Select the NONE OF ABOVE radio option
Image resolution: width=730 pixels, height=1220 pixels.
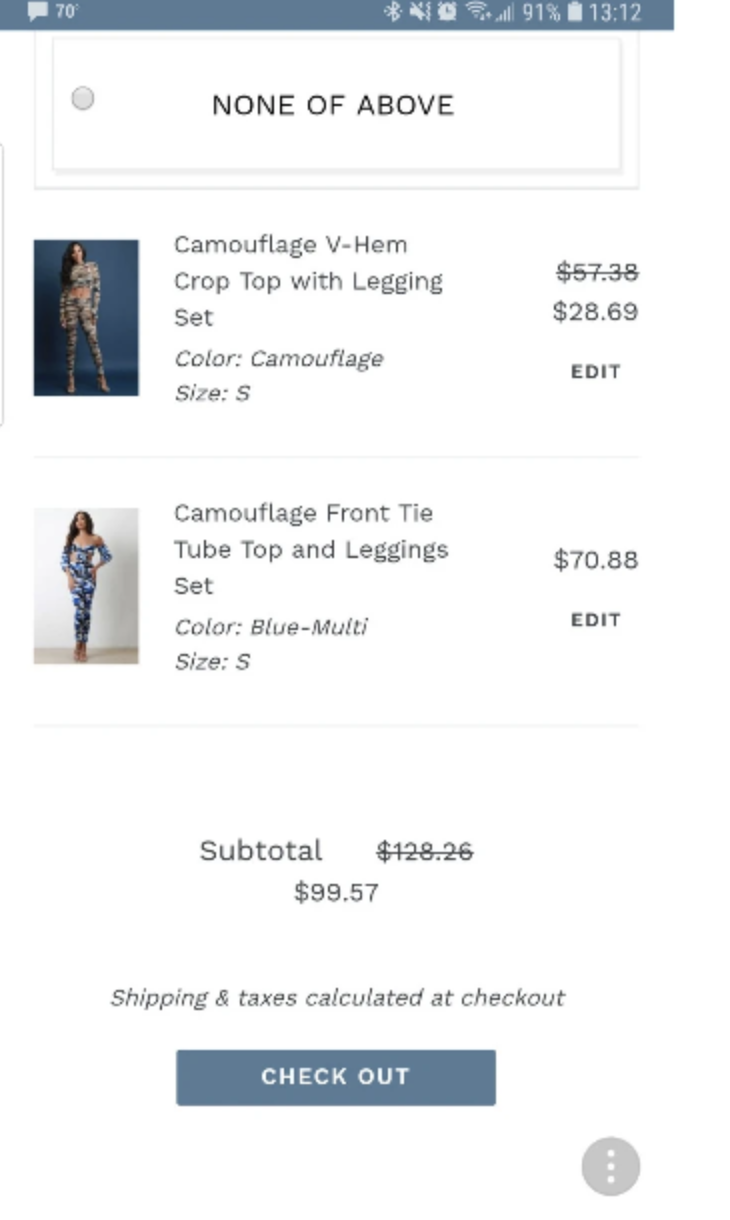click(x=83, y=98)
